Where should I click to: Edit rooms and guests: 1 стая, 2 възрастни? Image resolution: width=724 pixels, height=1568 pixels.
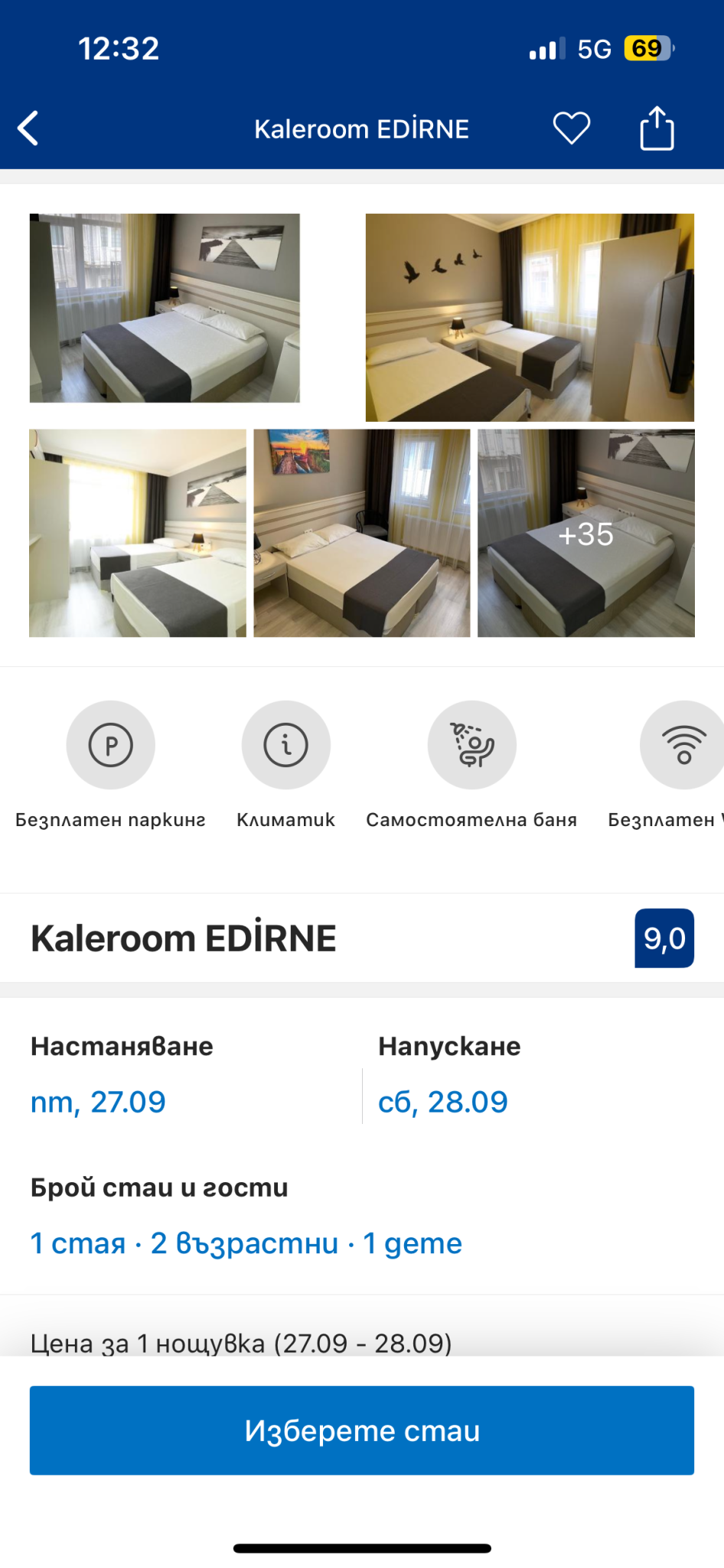pos(246,1243)
